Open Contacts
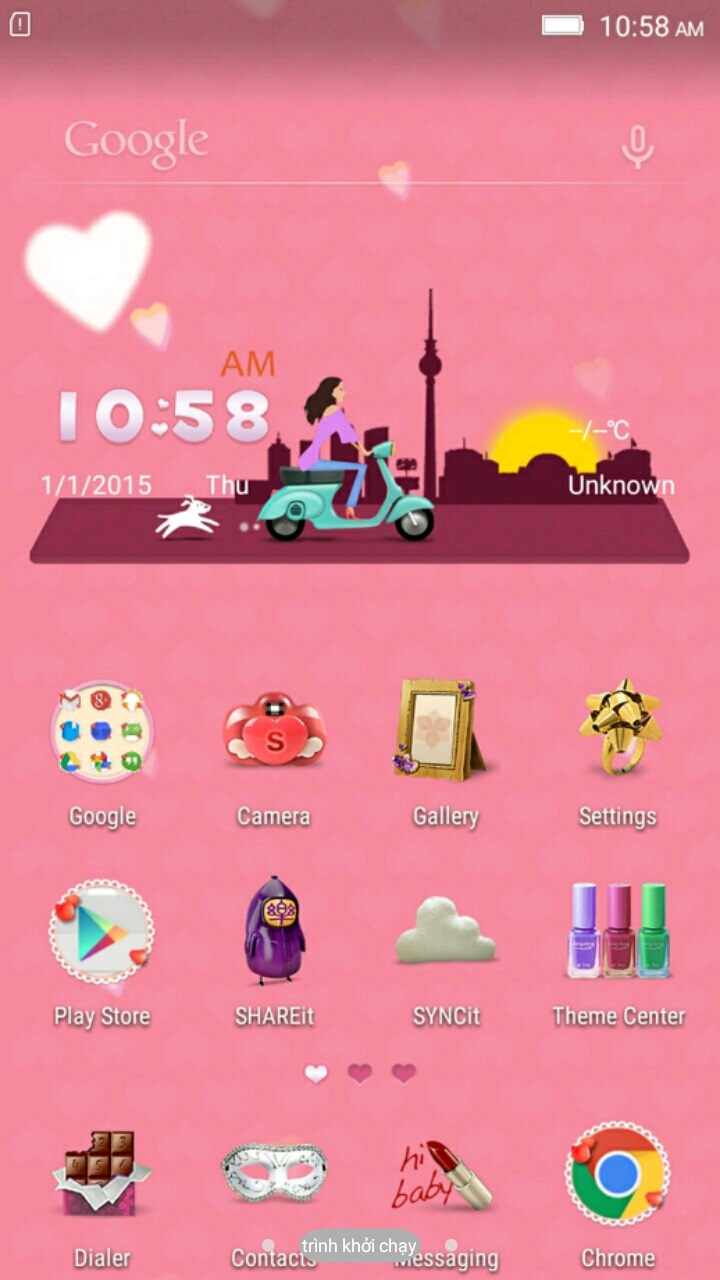The width and height of the screenshot is (720, 1280). pos(274,1175)
